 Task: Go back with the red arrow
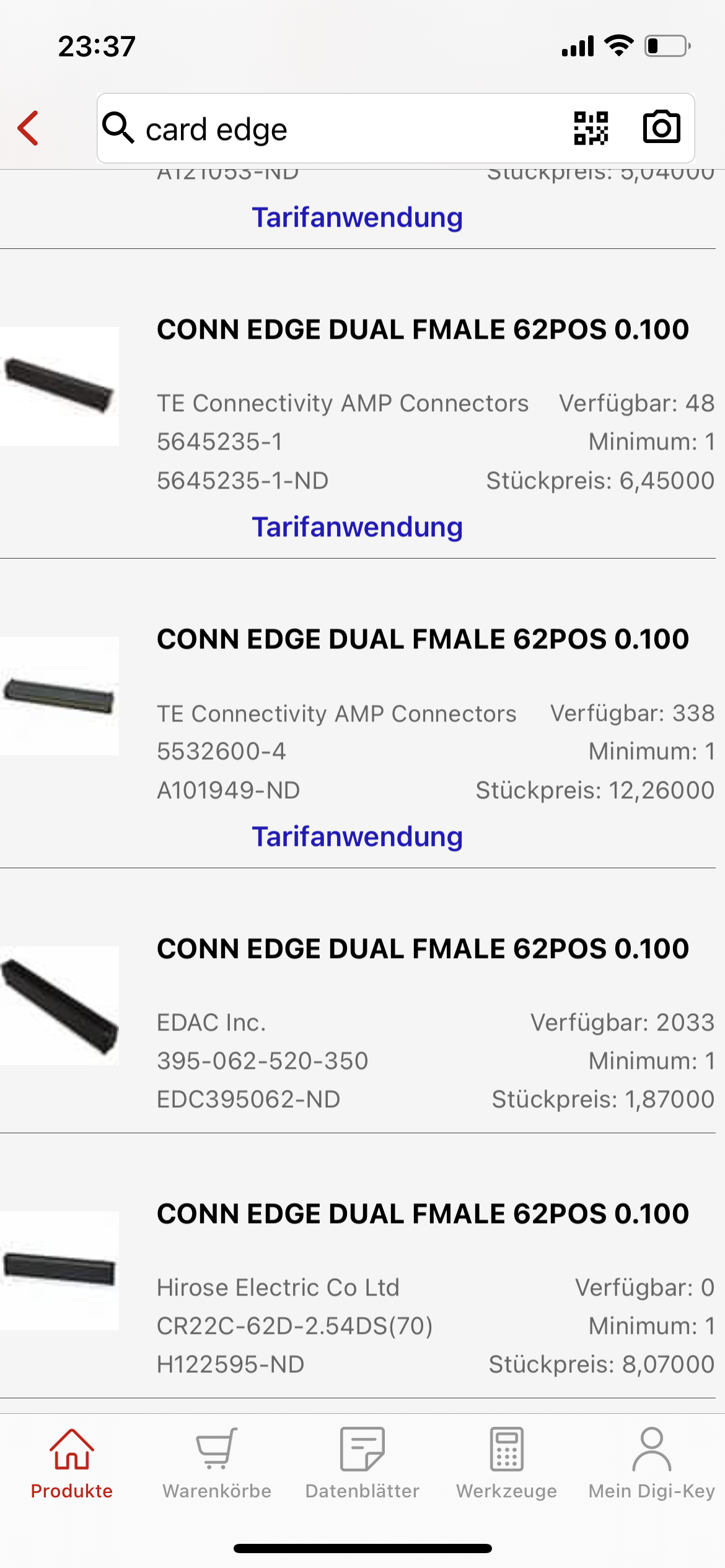(29, 128)
